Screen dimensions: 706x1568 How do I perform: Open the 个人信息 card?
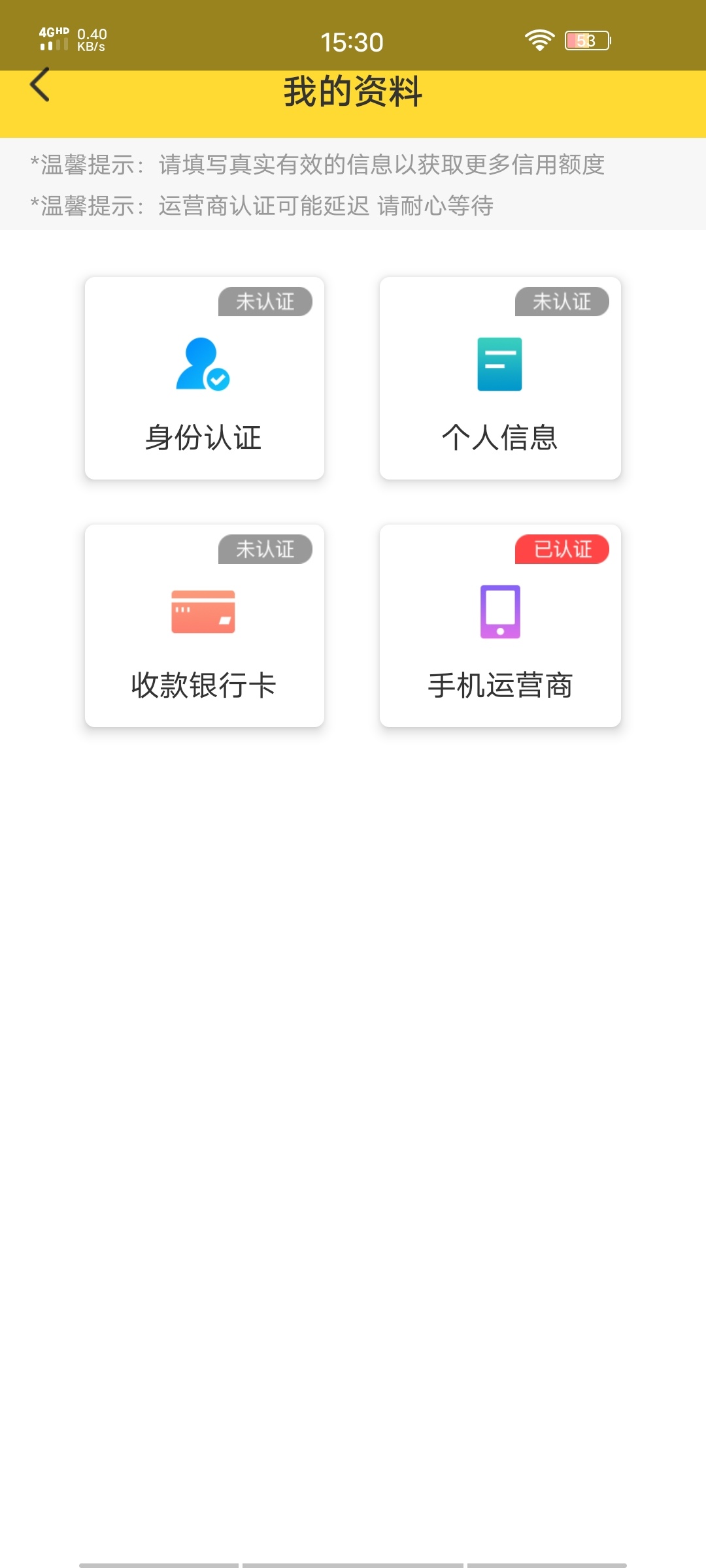(x=500, y=378)
